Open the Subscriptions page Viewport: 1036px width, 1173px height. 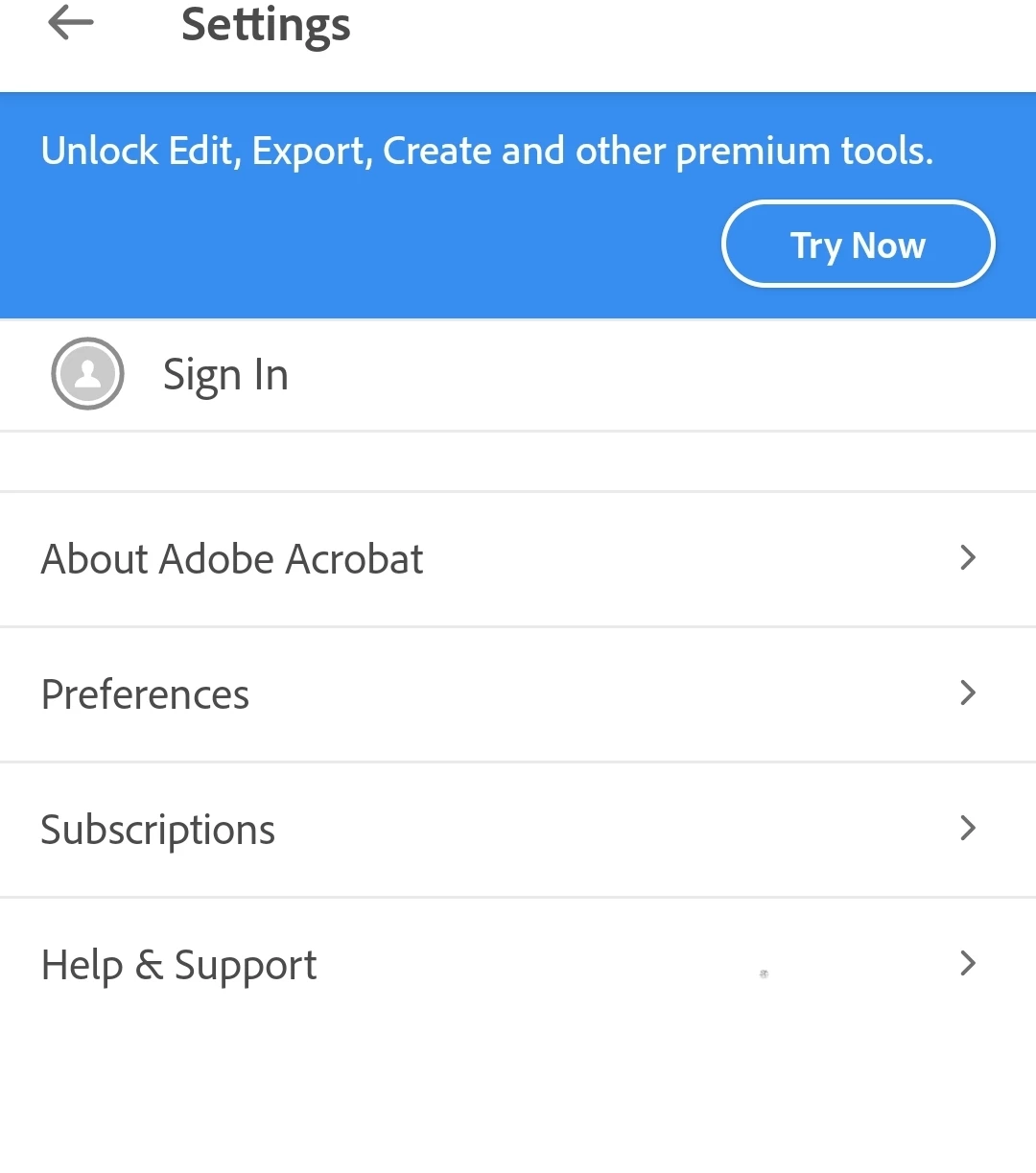[x=518, y=830]
